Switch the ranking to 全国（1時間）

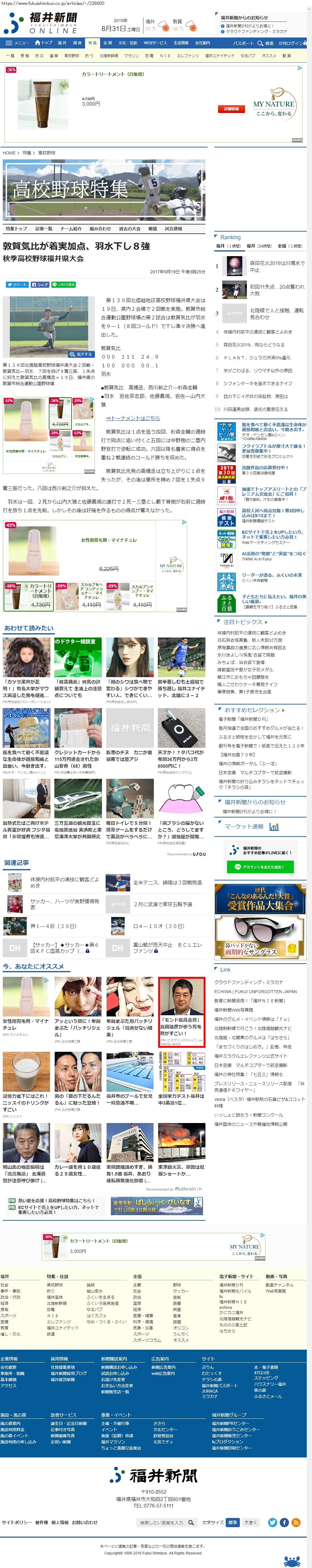(x=290, y=246)
